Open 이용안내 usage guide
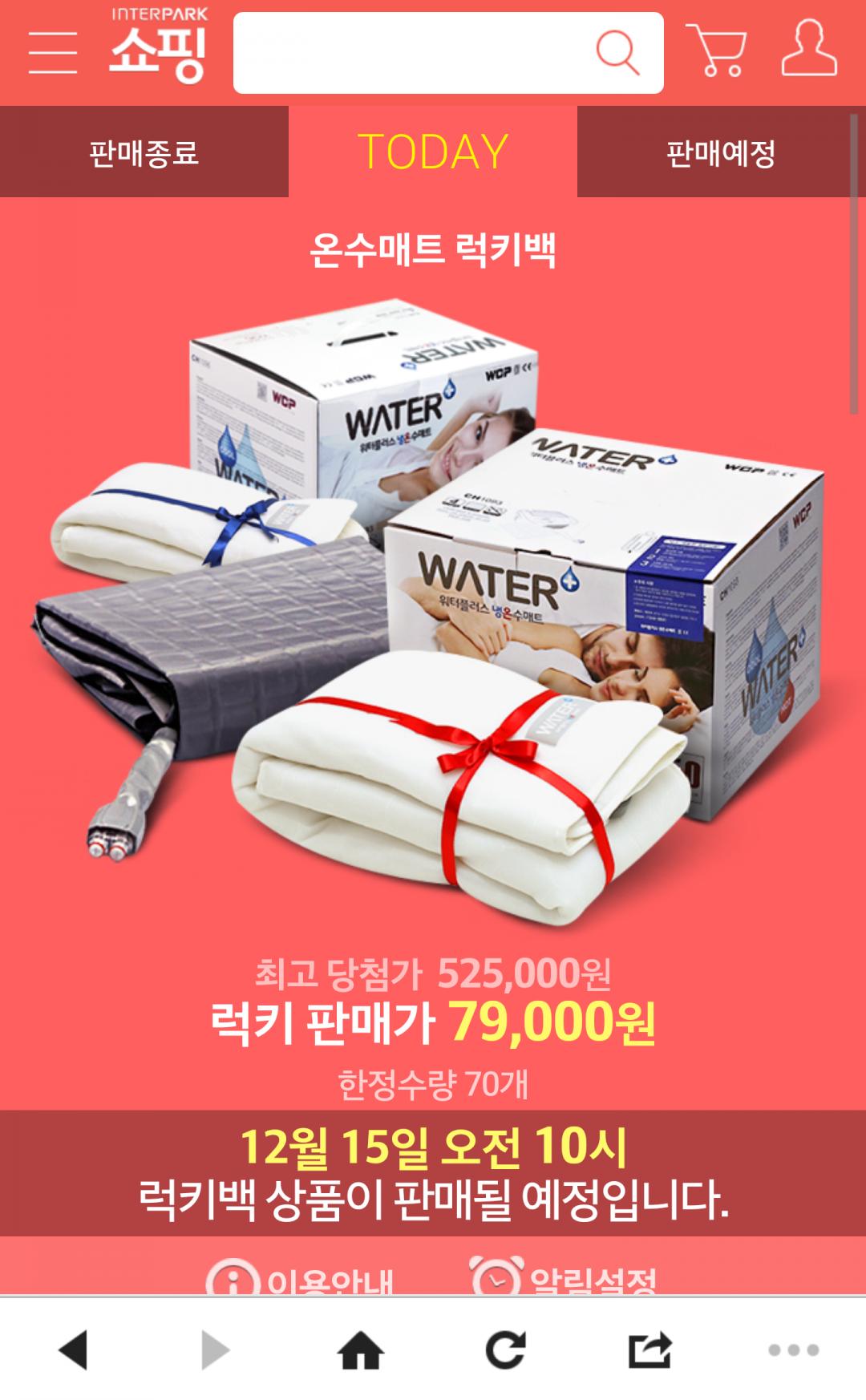866x1400 pixels. pyautogui.click(x=301, y=1280)
